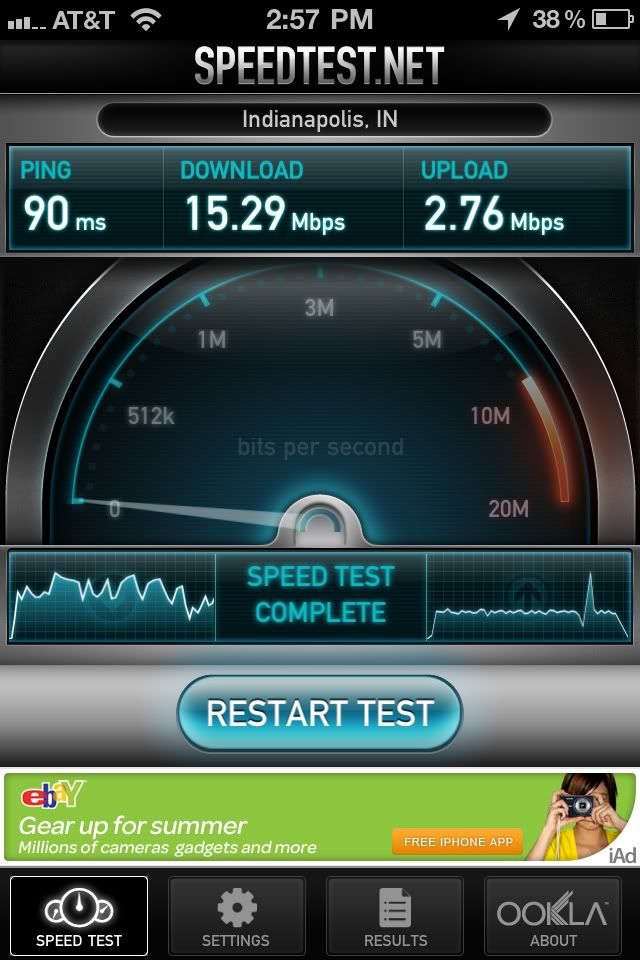Tap the Indianapolis, IN server selector
Viewport: 640px width, 960px height.
pyautogui.click(x=320, y=120)
